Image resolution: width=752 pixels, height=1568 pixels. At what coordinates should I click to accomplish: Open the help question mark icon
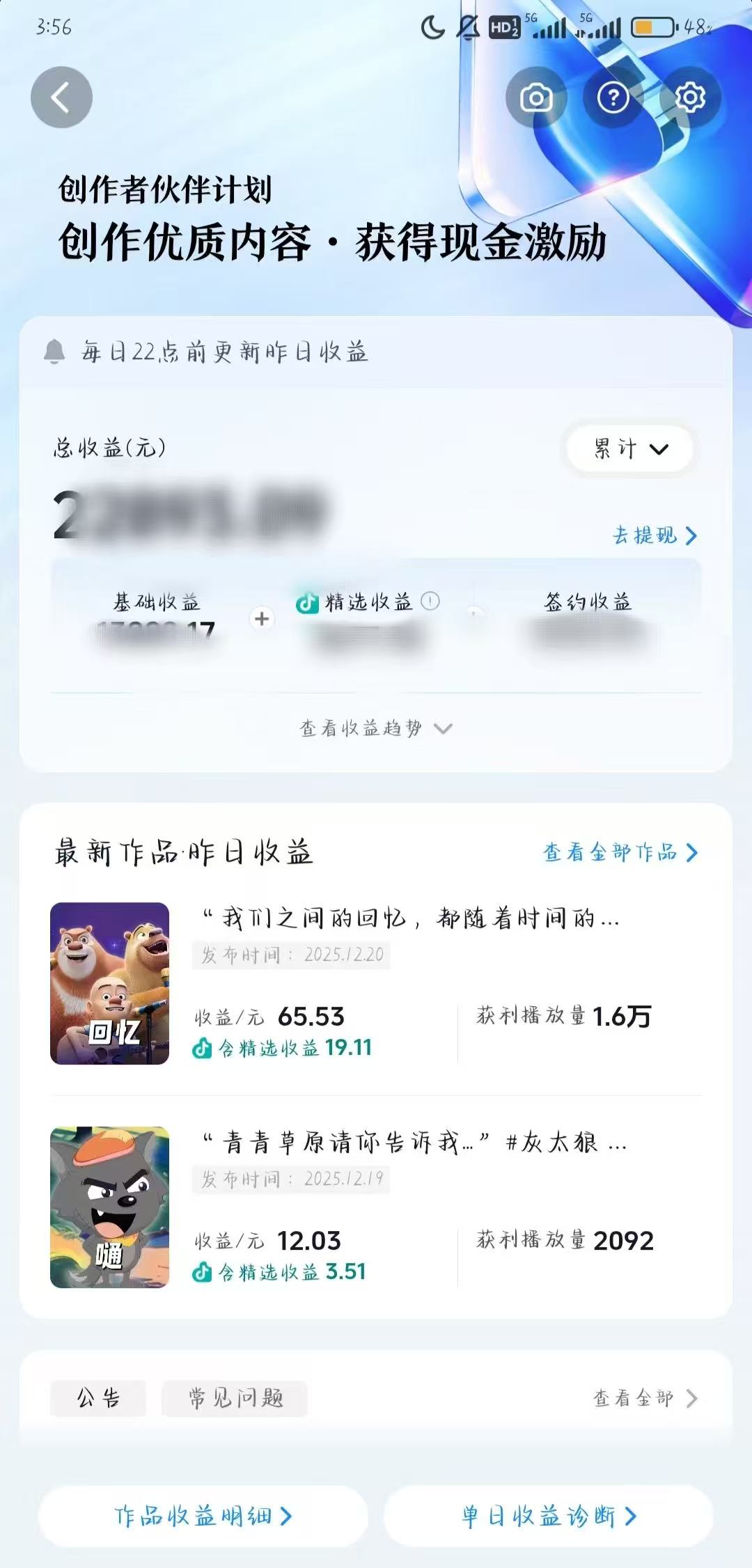[x=613, y=97]
